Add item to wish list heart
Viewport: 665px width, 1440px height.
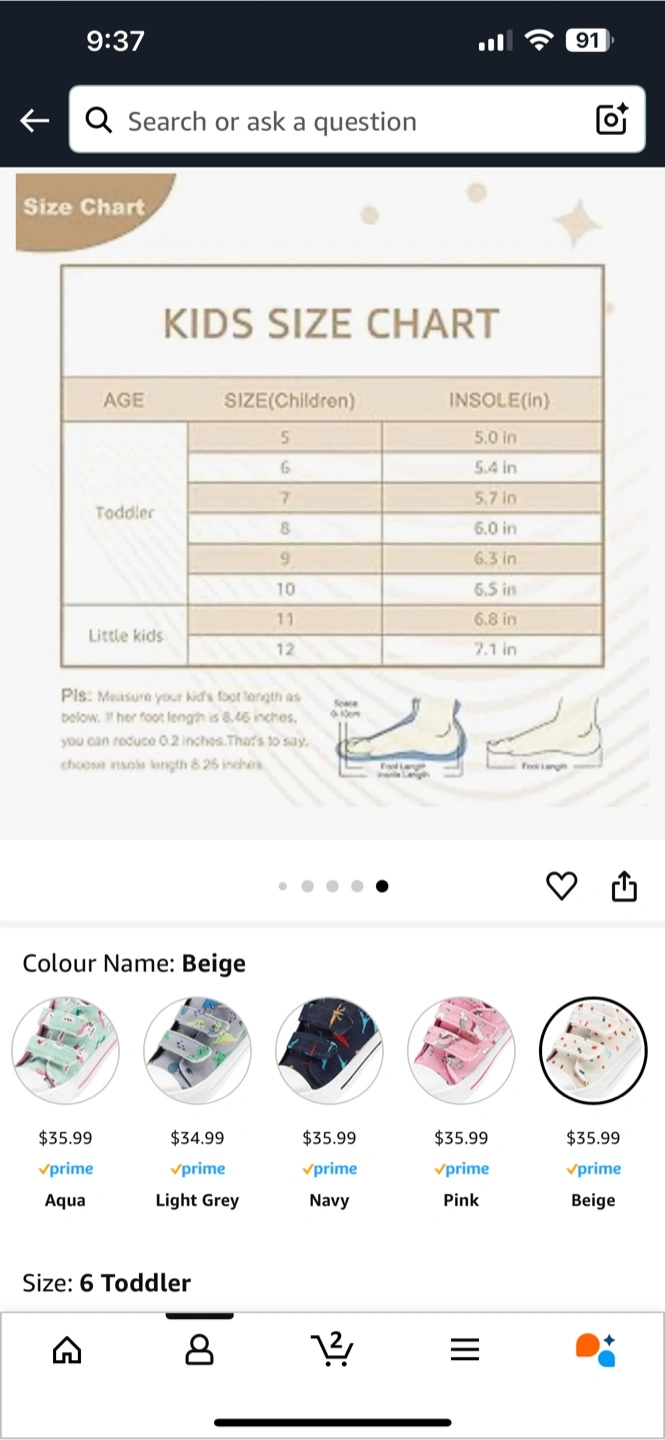click(561, 886)
